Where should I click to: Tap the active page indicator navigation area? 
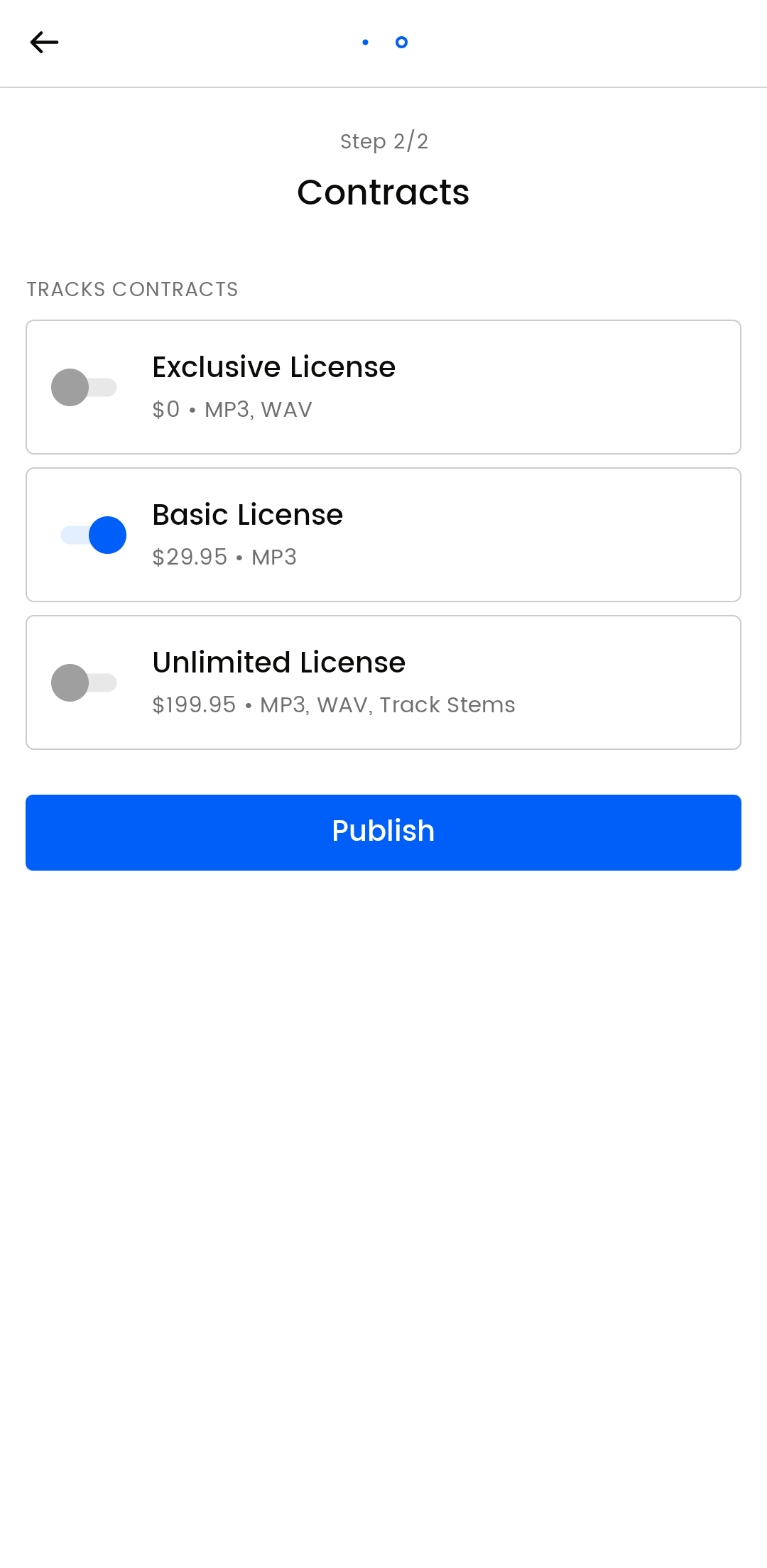tap(401, 43)
